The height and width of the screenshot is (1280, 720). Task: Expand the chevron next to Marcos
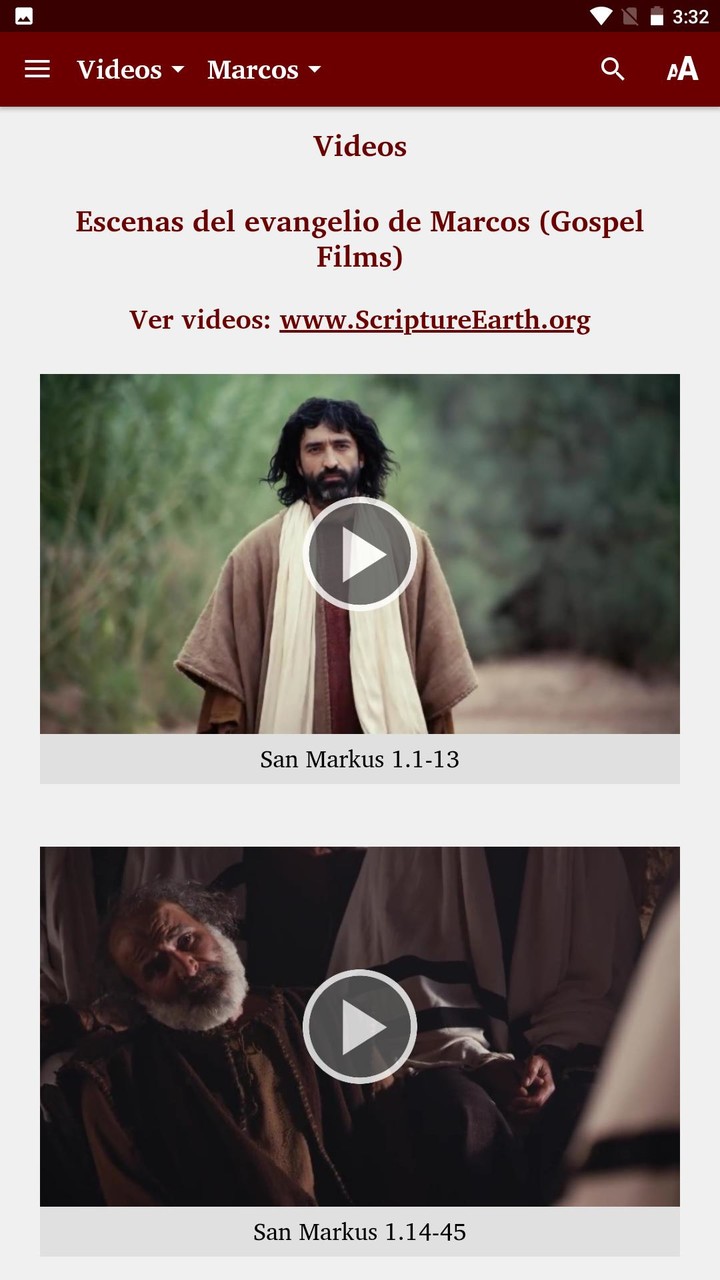pos(313,69)
